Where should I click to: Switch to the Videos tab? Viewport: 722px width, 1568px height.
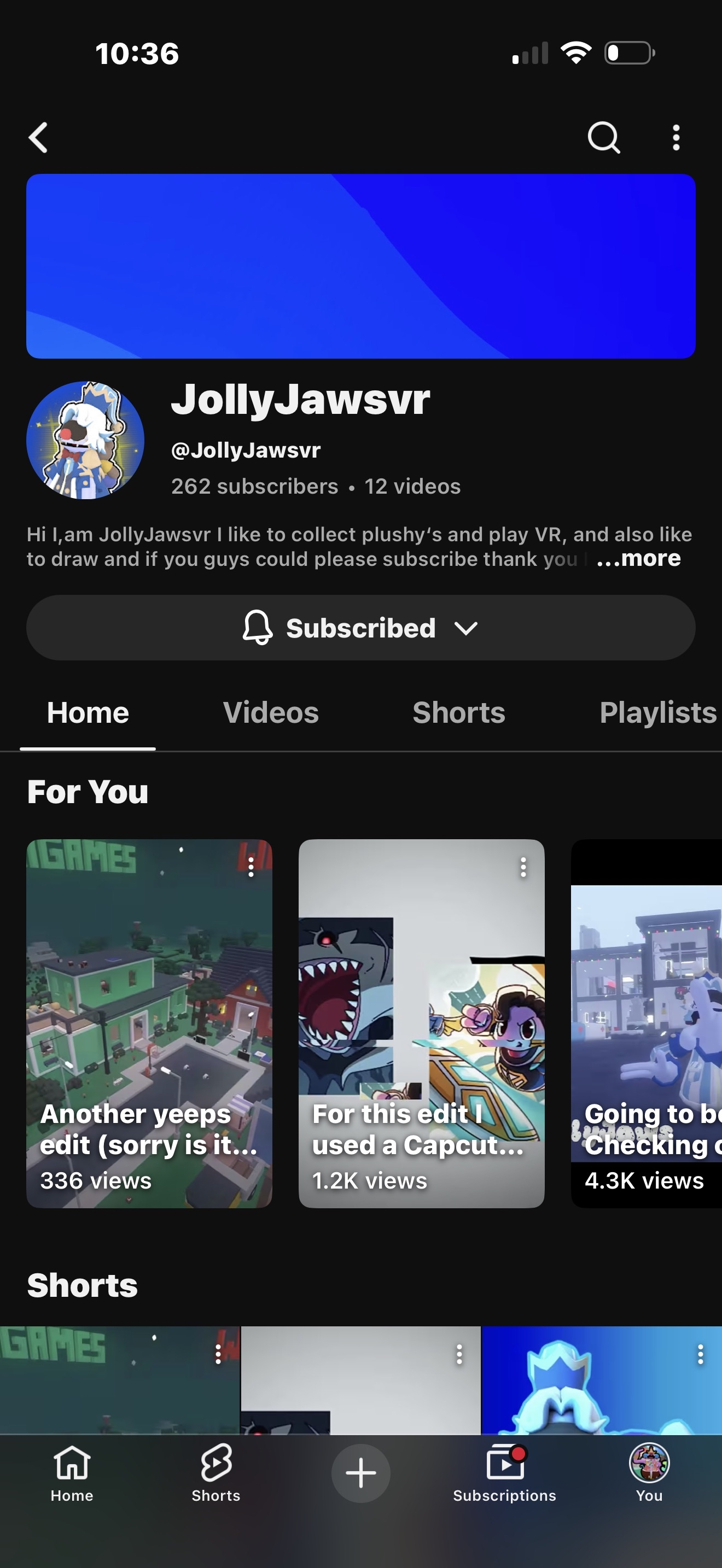point(270,712)
